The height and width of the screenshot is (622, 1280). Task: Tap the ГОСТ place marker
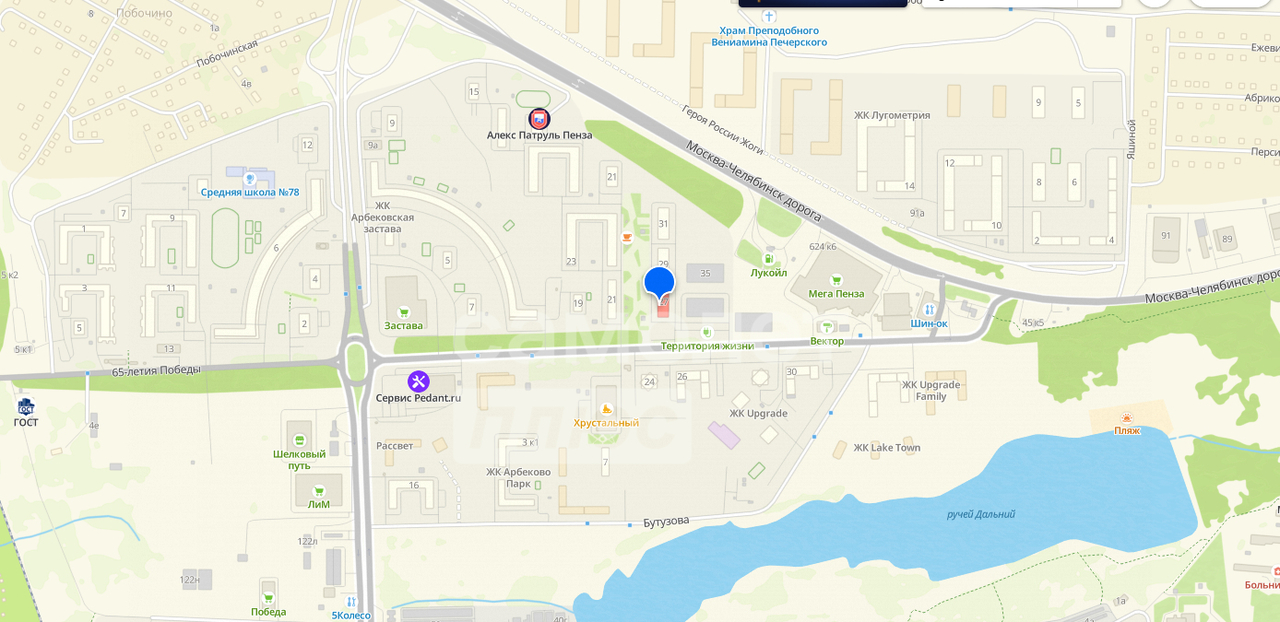[26, 406]
